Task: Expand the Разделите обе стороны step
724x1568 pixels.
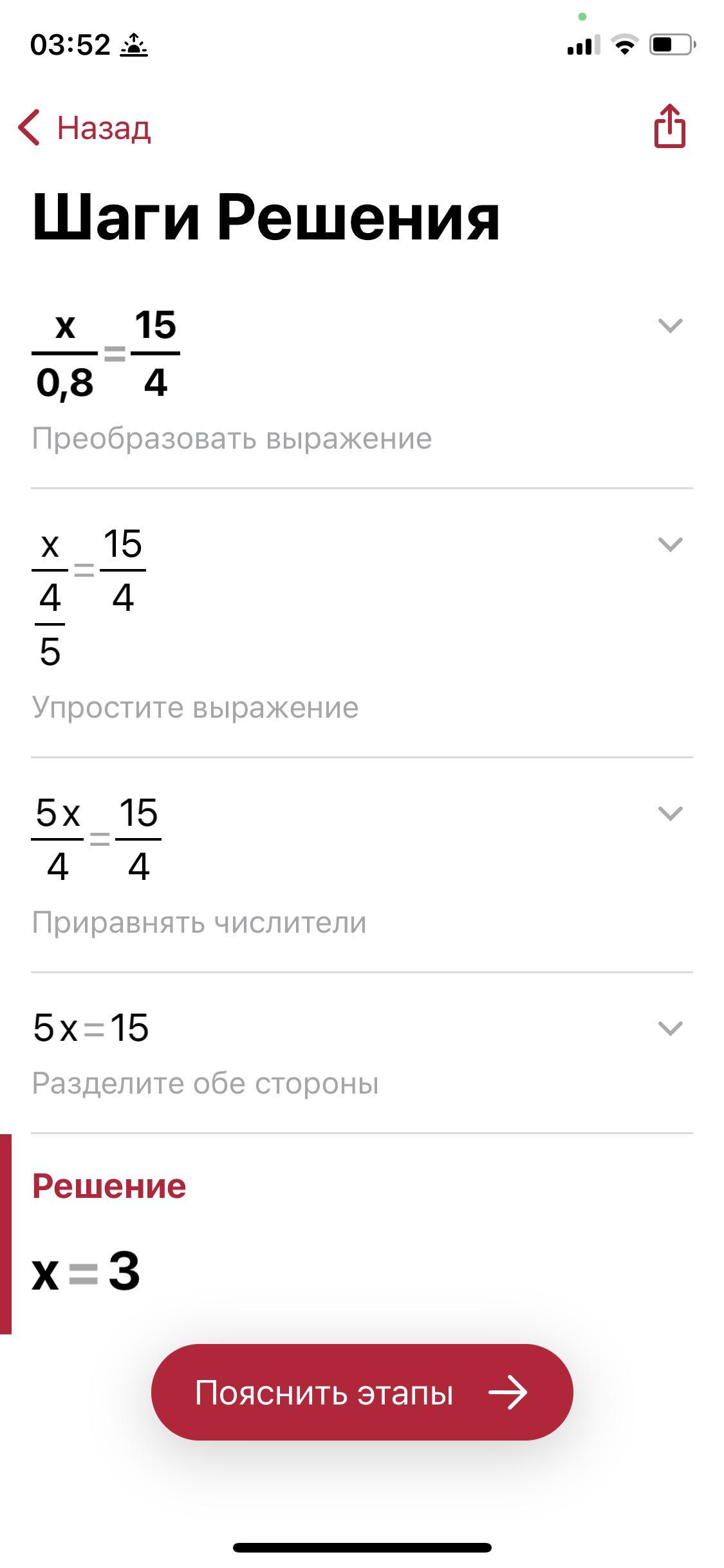Action: click(x=670, y=1028)
